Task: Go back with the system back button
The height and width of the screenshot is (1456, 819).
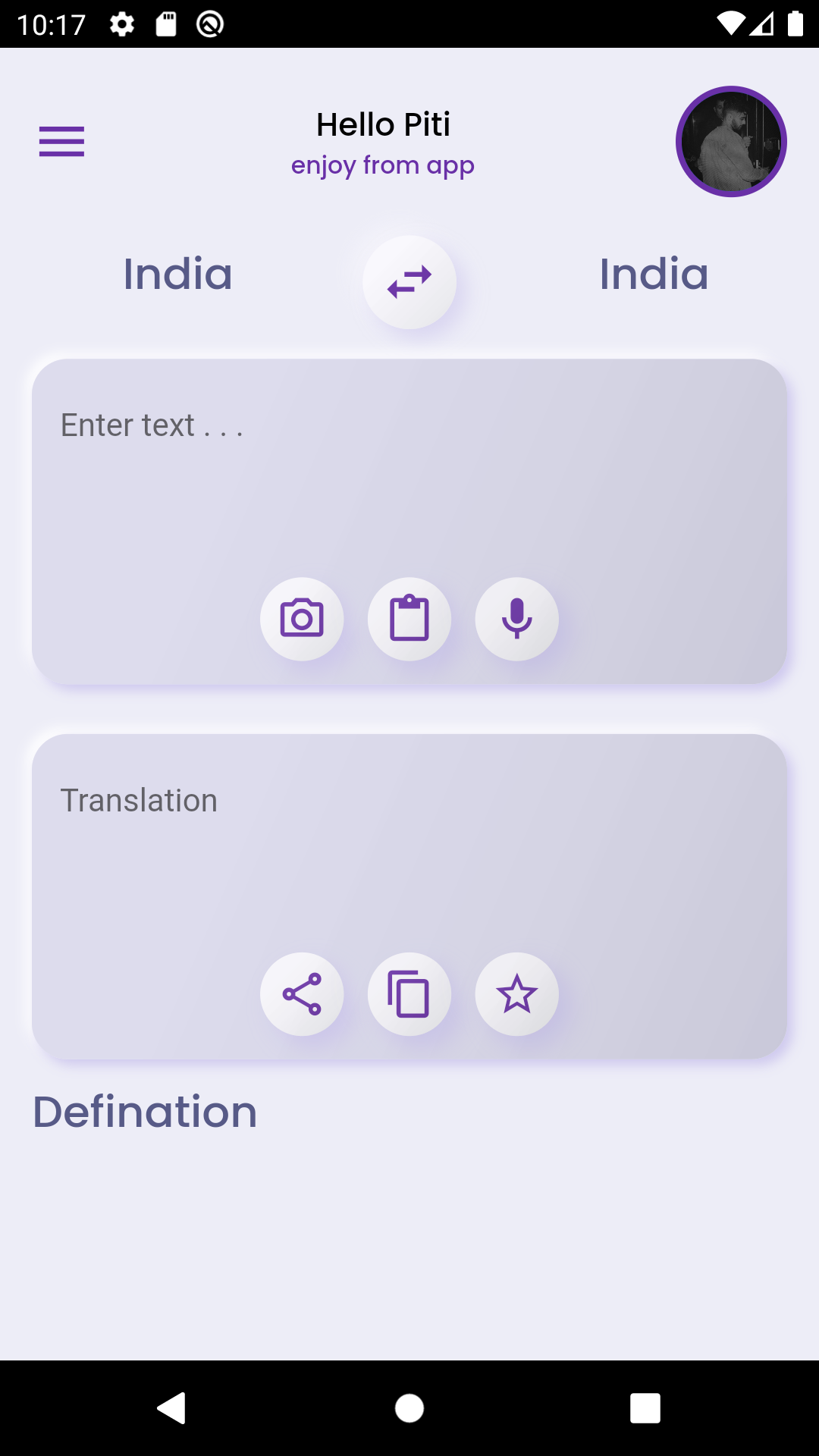Action: [172, 1408]
